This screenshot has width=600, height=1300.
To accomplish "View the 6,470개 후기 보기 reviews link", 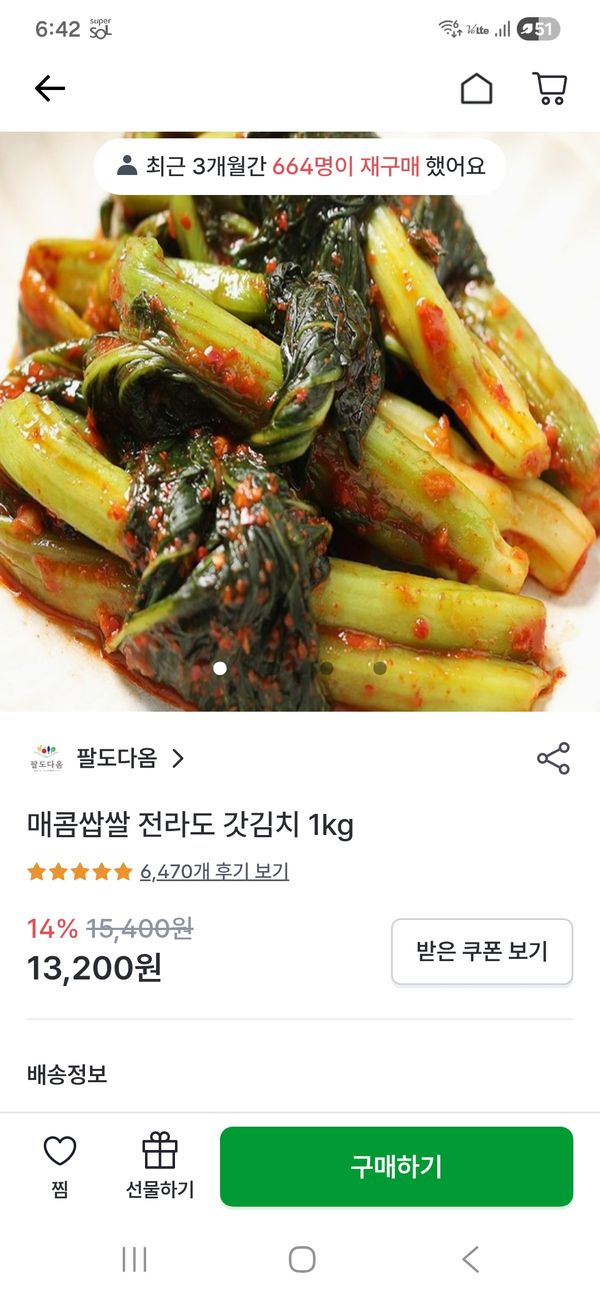I will [214, 871].
